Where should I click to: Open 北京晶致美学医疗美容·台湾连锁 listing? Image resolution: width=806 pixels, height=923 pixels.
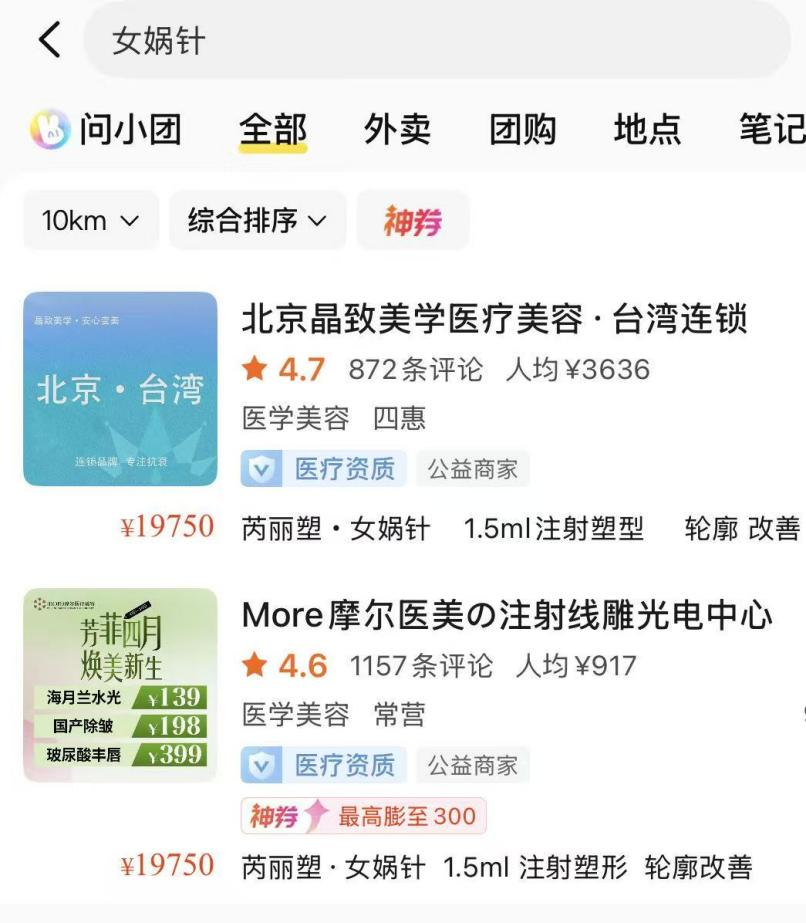(x=494, y=320)
